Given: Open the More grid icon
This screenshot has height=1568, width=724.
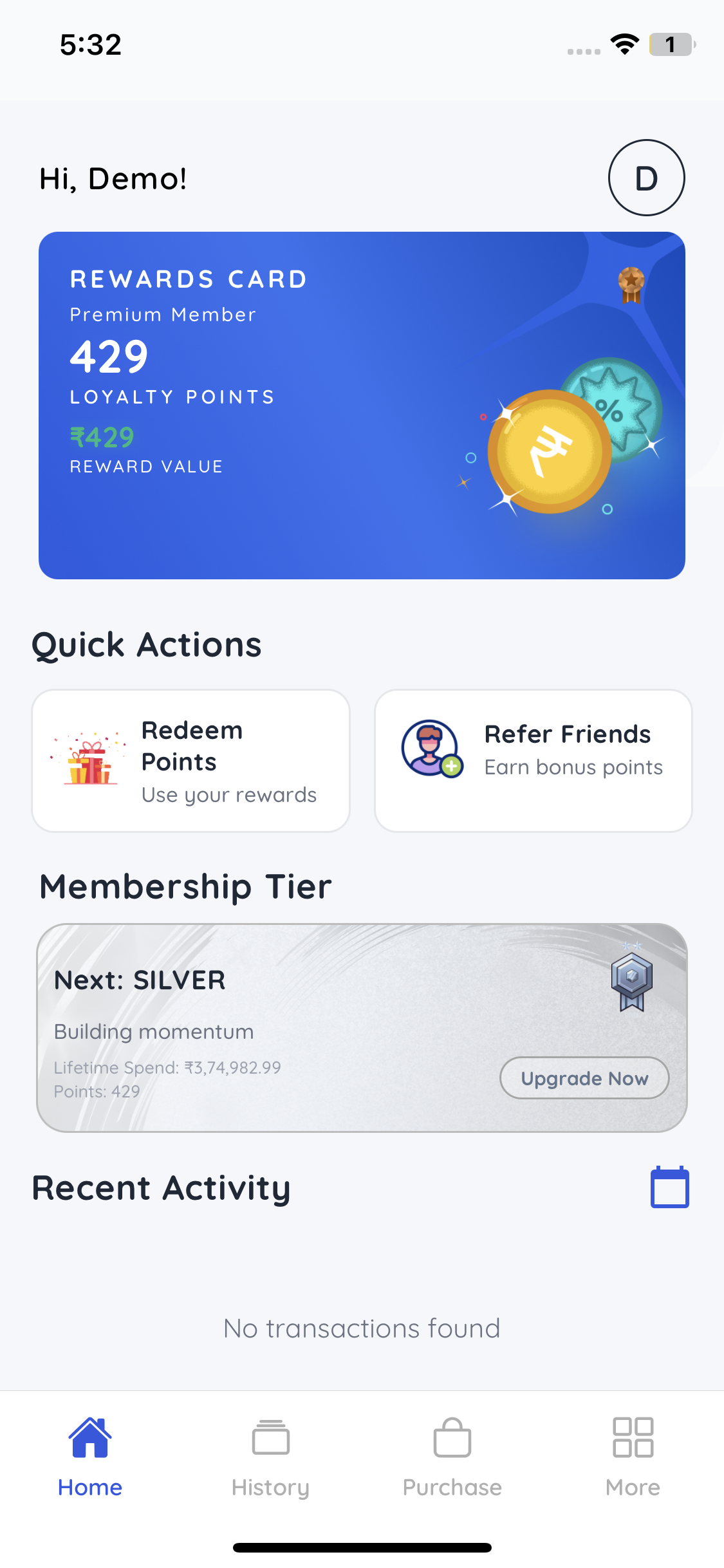Looking at the screenshot, I should click(x=633, y=1437).
